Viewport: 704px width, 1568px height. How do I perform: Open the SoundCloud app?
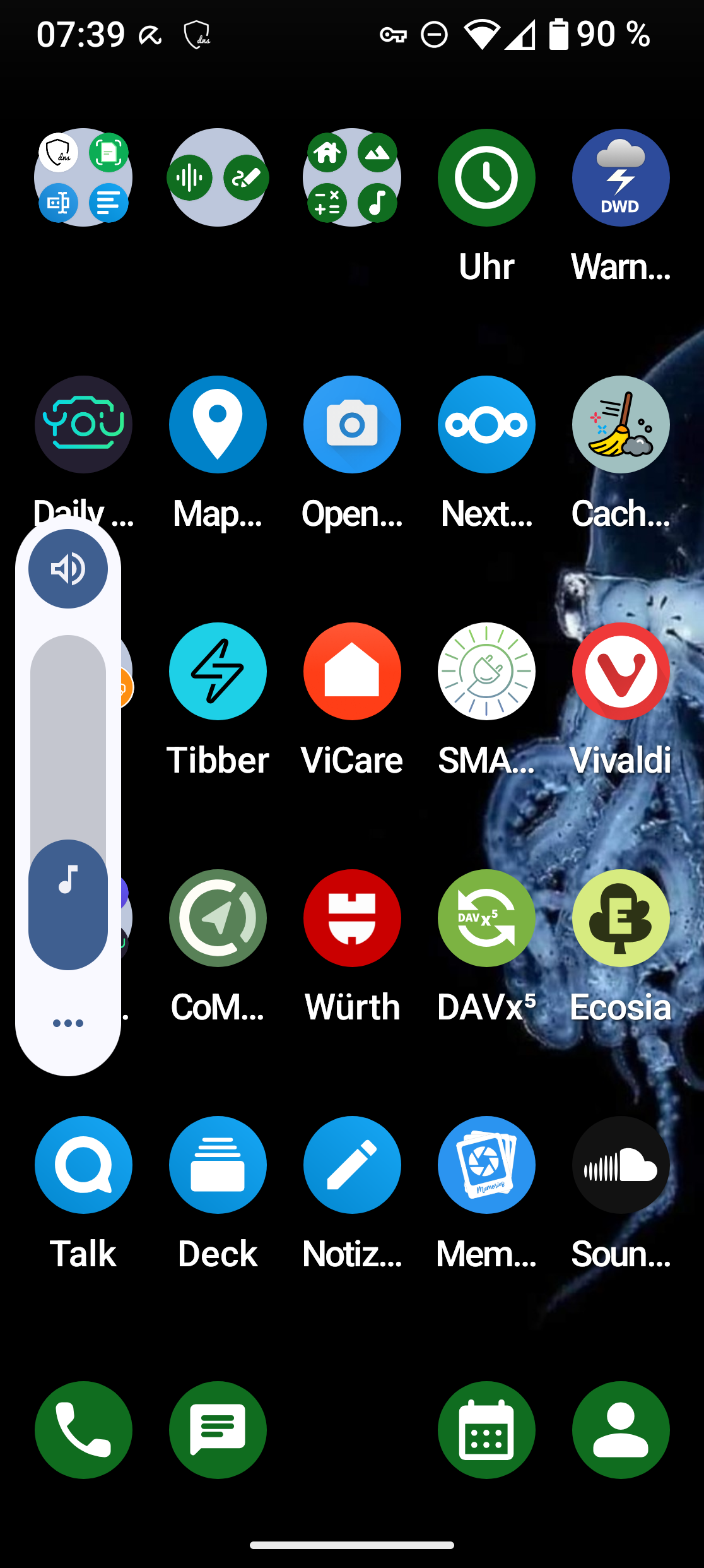pos(621,1165)
